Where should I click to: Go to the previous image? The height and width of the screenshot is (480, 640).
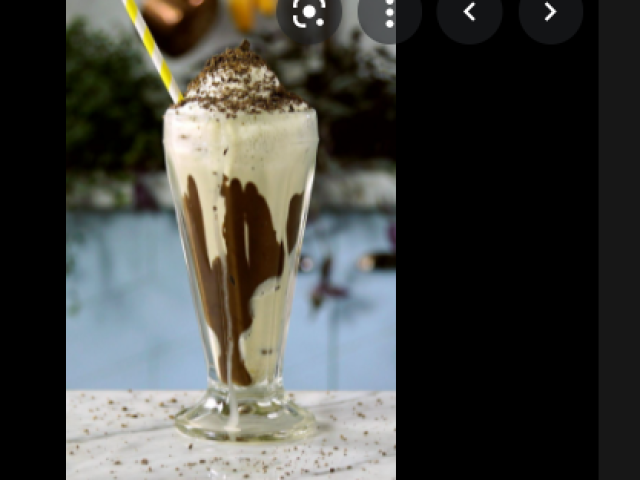coord(469,13)
